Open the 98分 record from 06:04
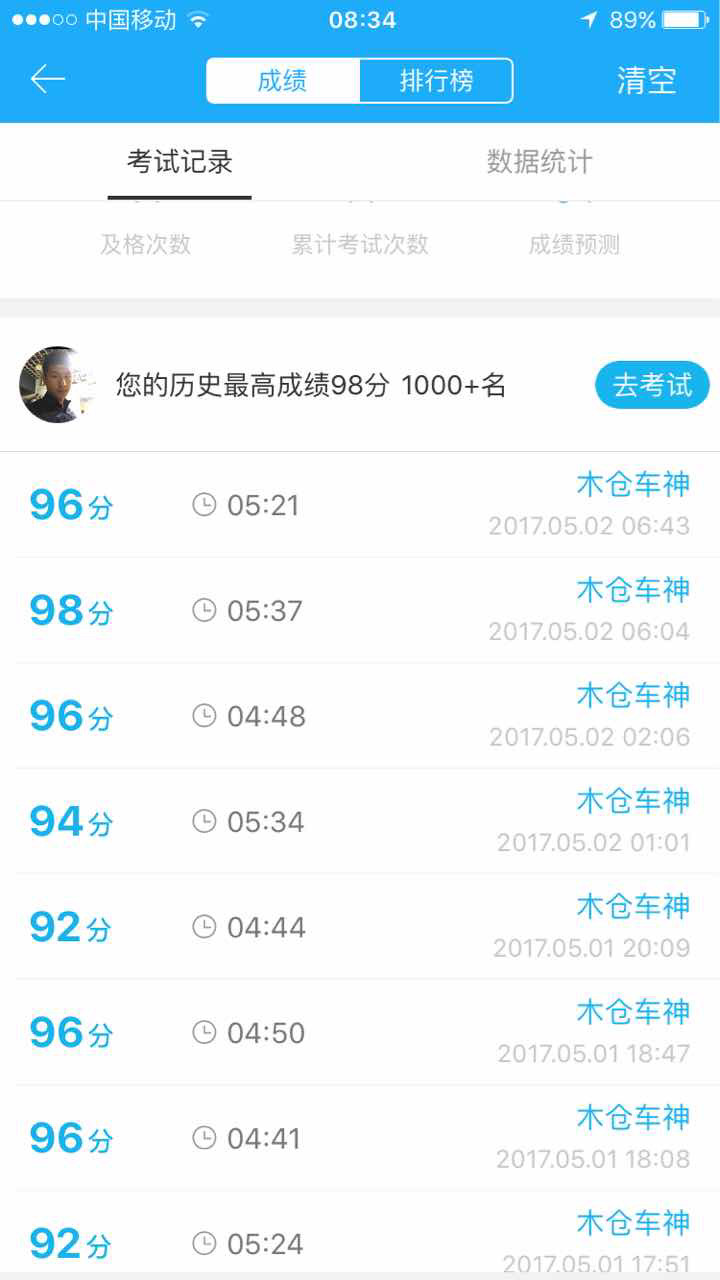 coord(360,610)
